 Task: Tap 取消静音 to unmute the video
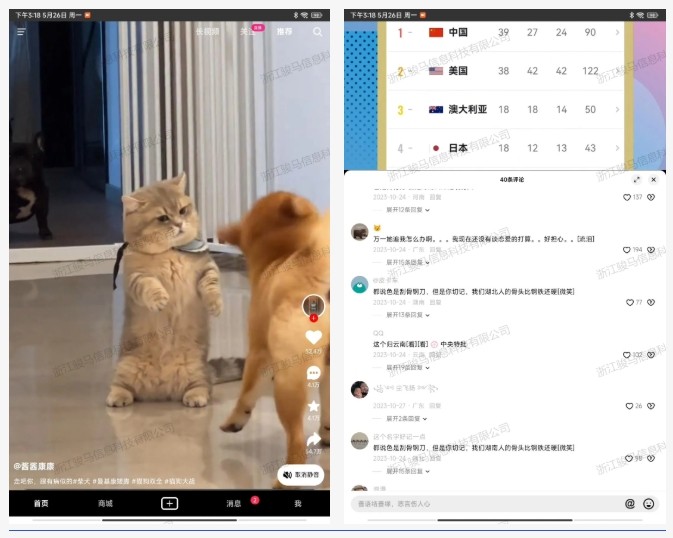301,475
